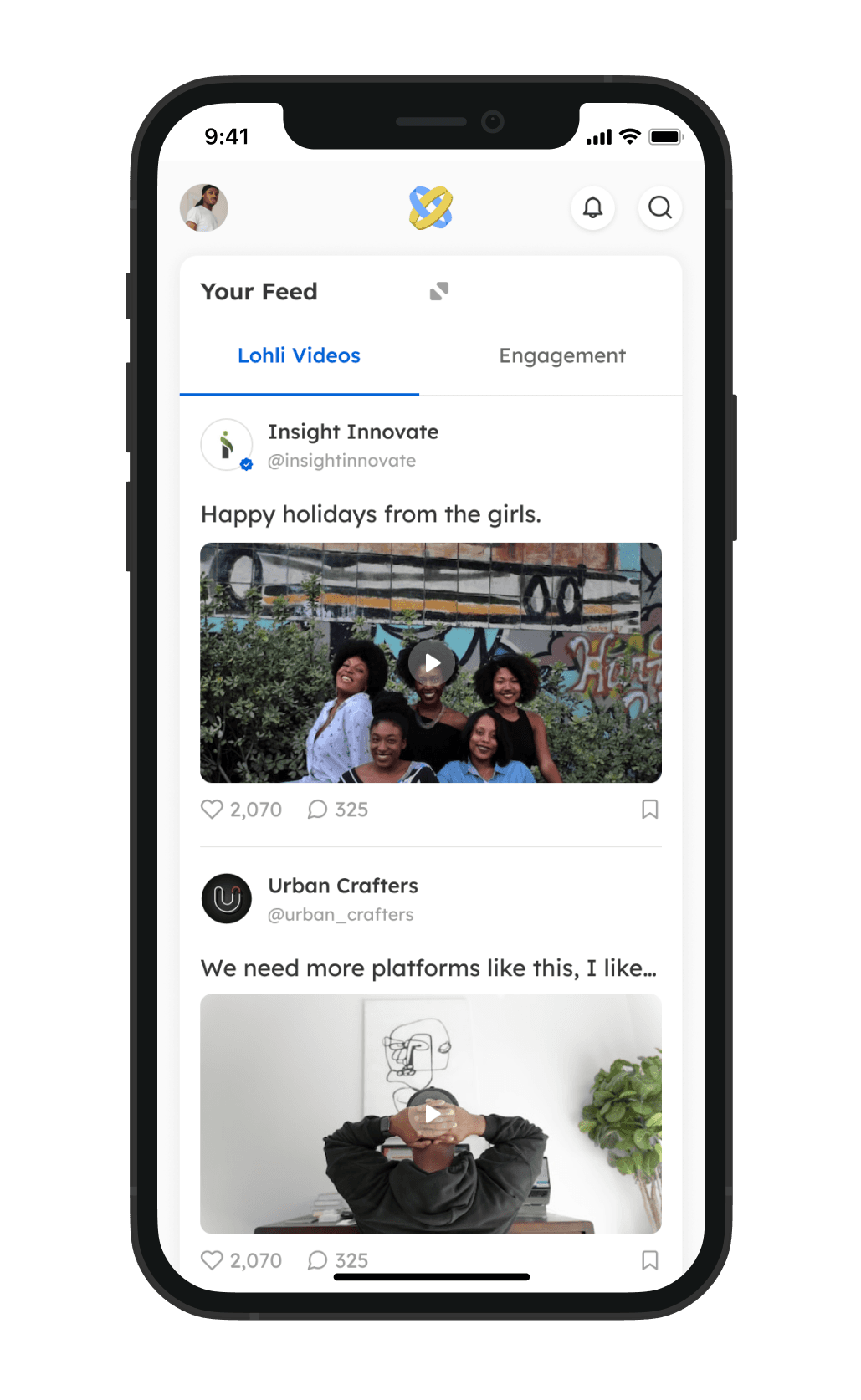The height and width of the screenshot is (1400, 861).
Task: Open Insight Innovate's profile
Action: tap(227, 445)
